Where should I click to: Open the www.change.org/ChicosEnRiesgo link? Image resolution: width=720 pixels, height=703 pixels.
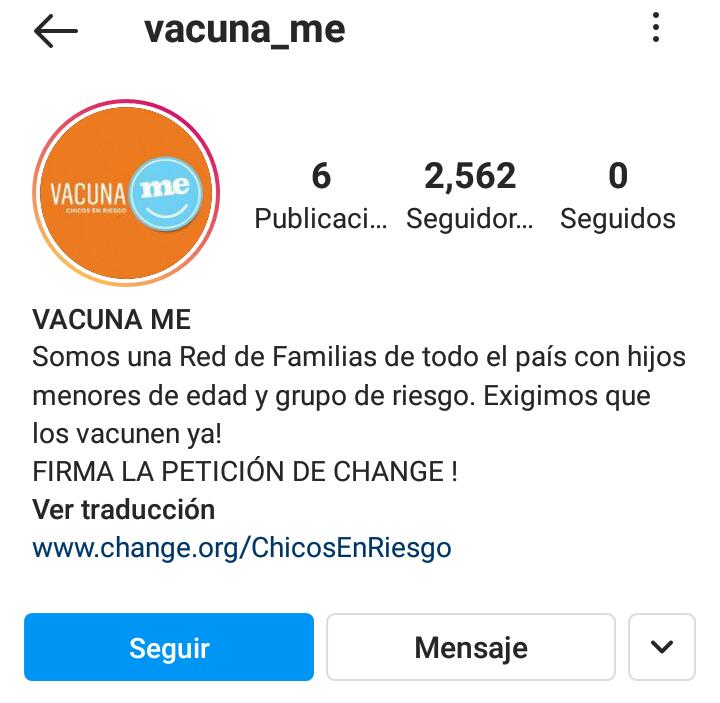(x=241, y=547)
